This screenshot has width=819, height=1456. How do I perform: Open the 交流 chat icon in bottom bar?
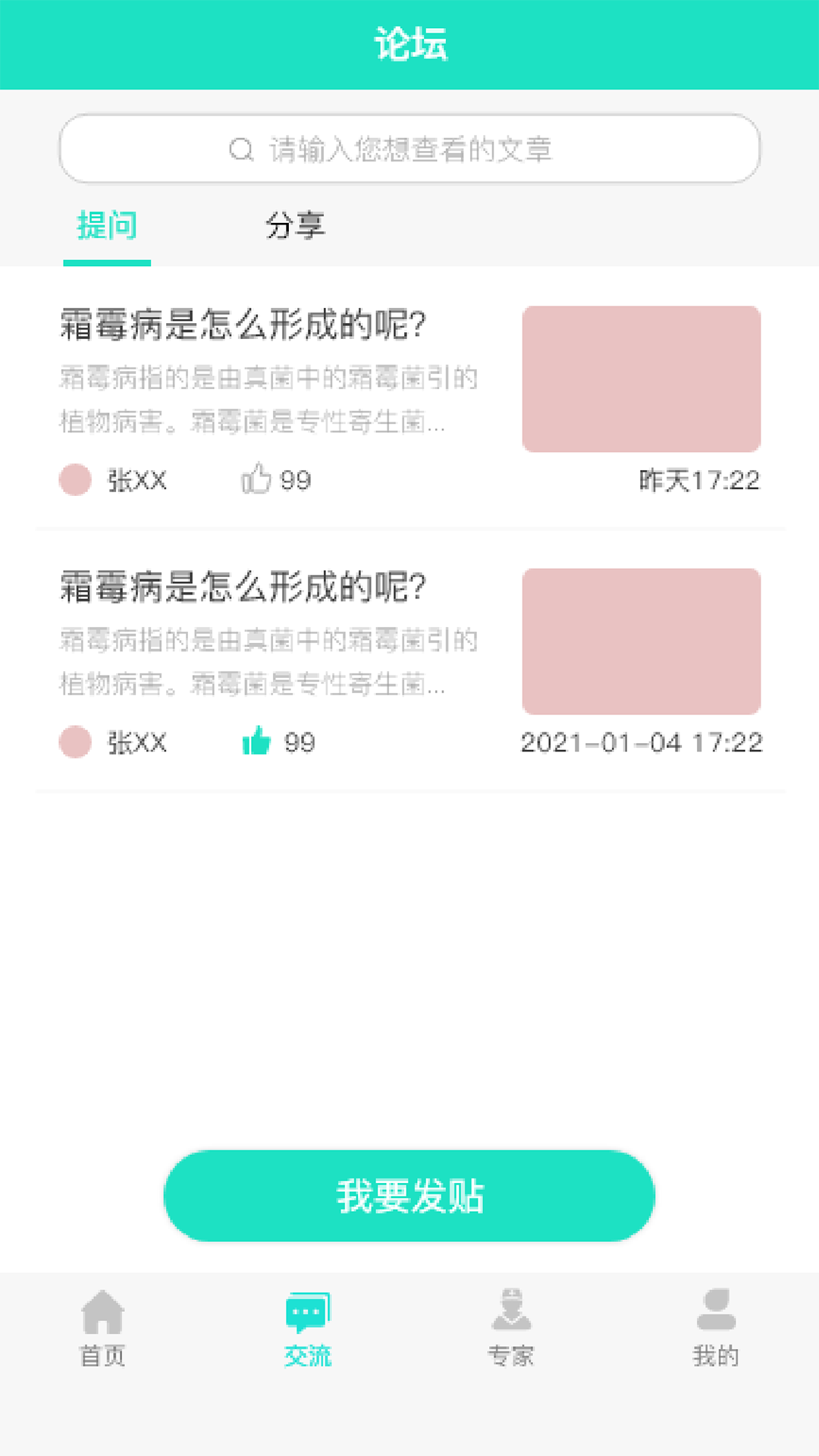tap(307, 1320)
